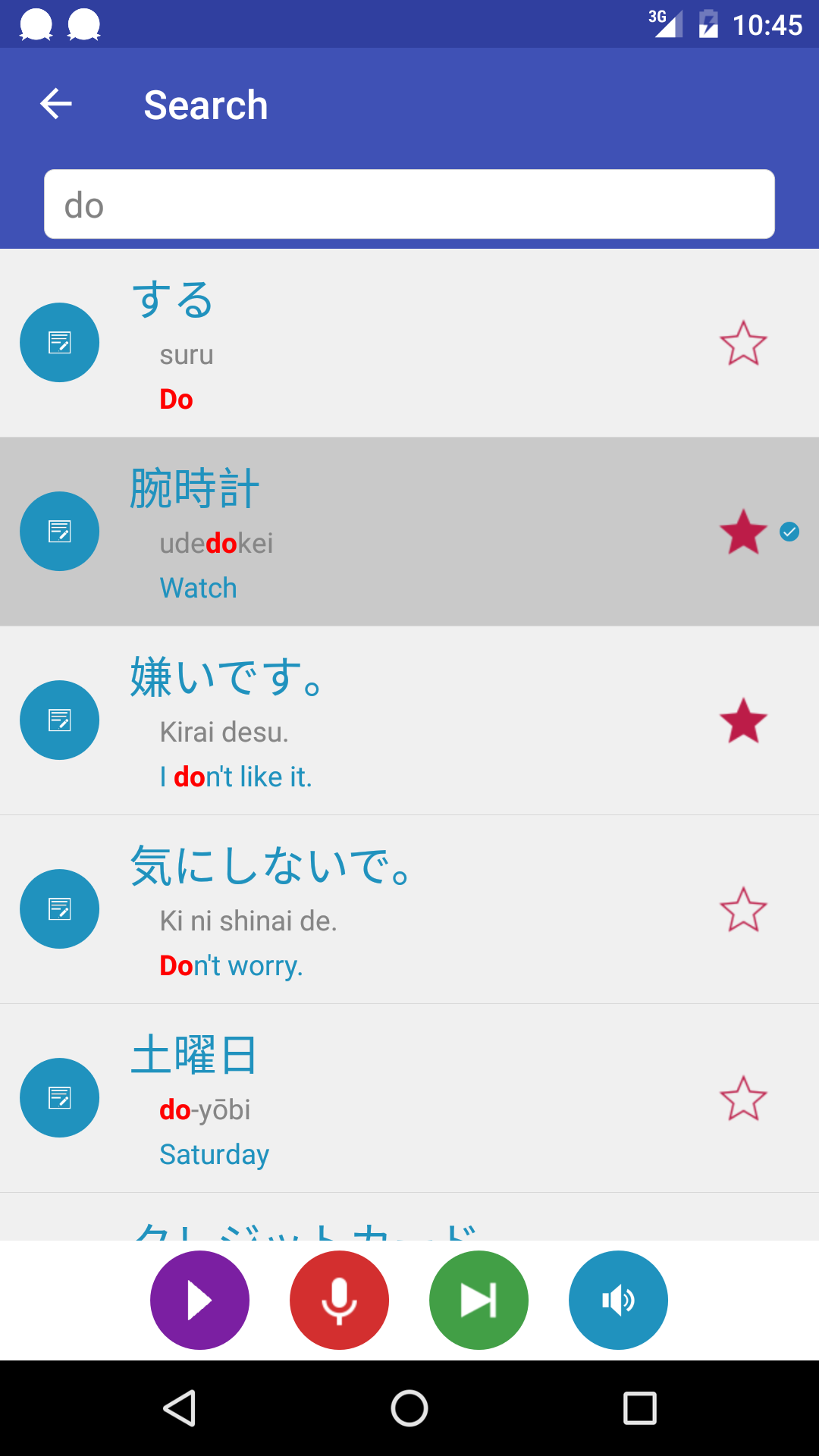Play the selected phrase audio
Viewport: 819px width, 1456px height.
pos(199,1300)
